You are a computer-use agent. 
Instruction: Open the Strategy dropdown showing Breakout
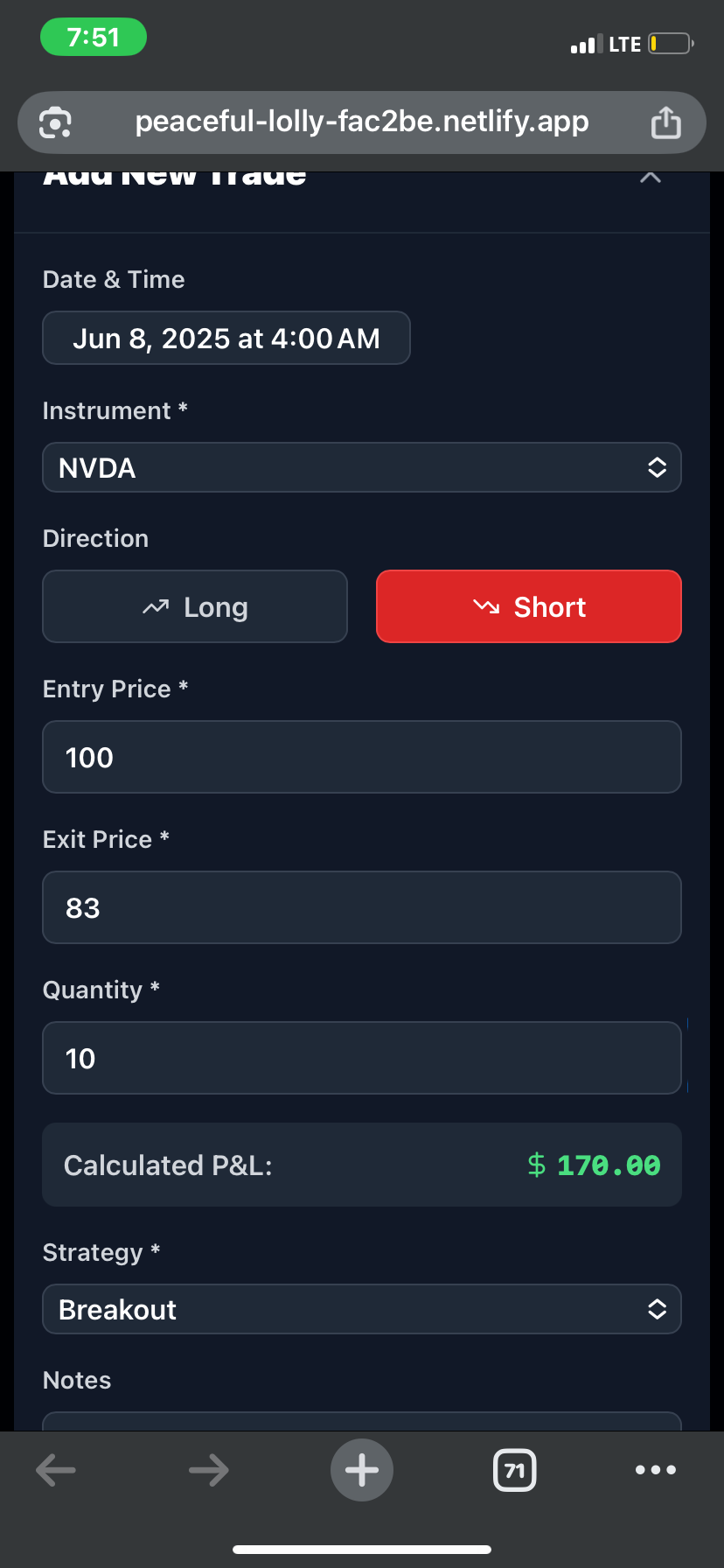point(362,1309)
